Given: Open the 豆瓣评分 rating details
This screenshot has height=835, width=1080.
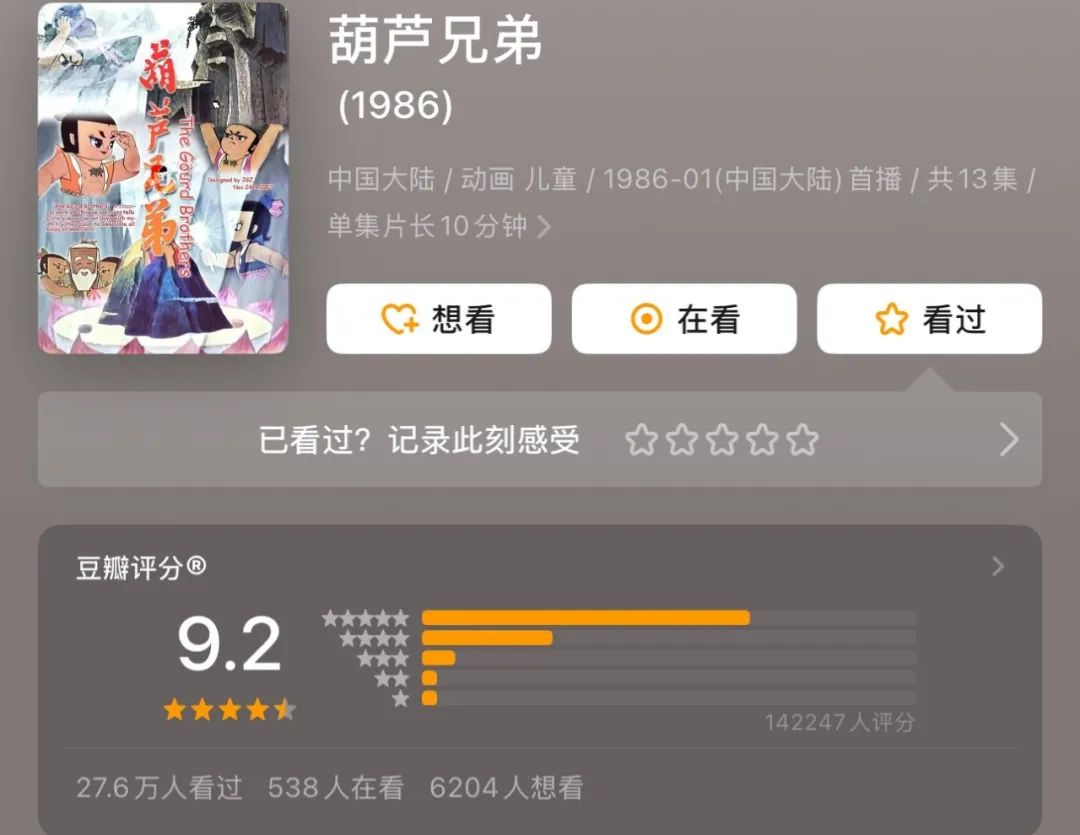Looking at the screenshot, I should 997,567.
